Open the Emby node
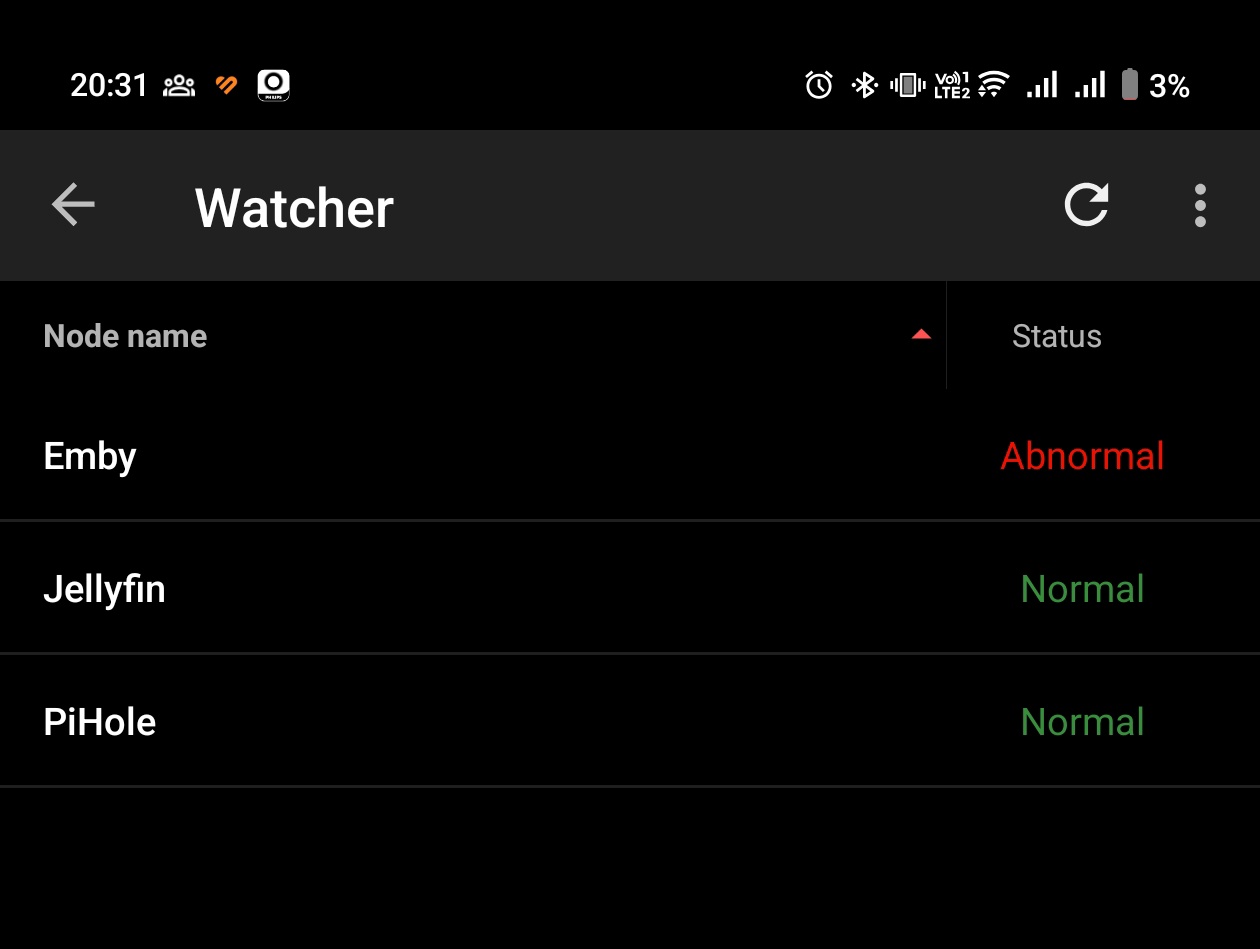This screenshot has width=1260, height=949. [90, 456]
